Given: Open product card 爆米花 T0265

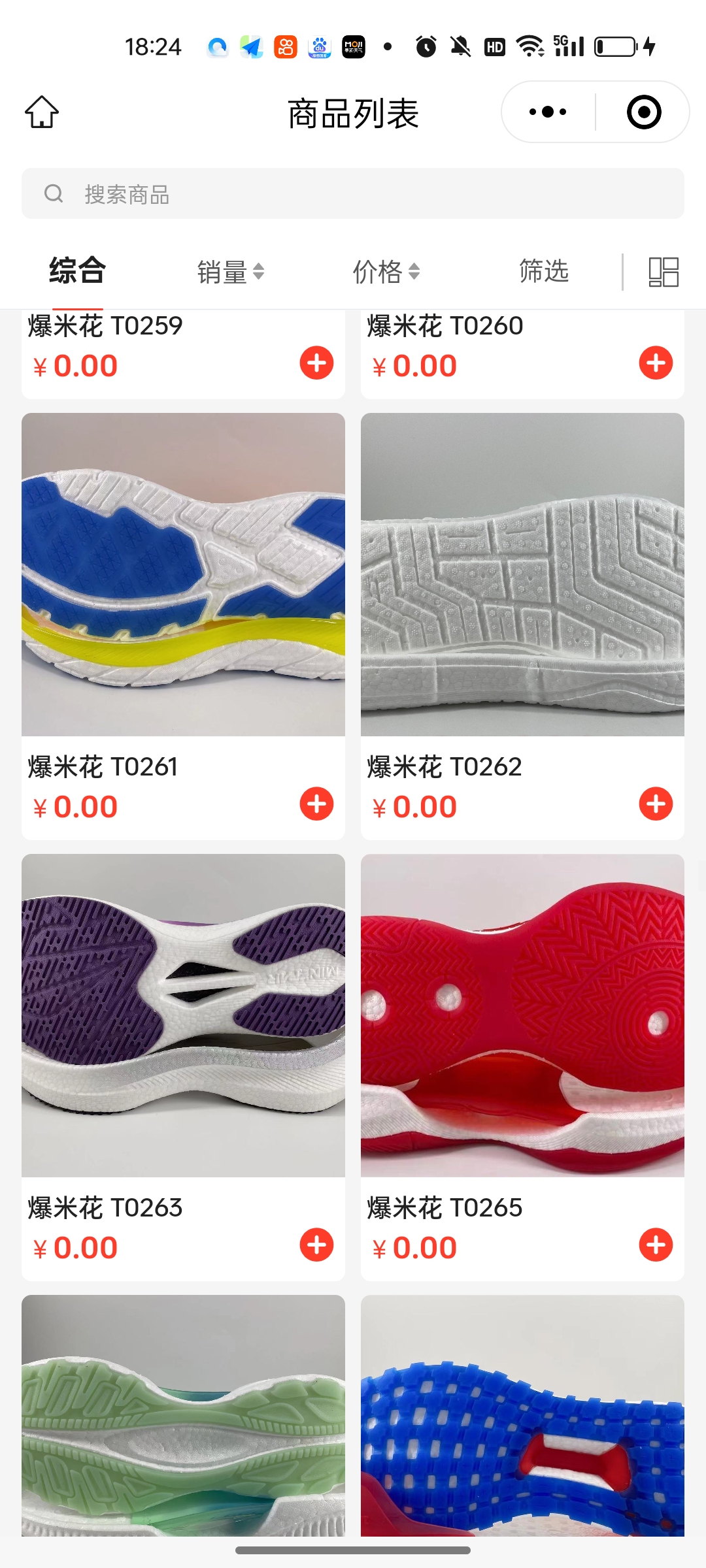Looking at the screenshot, I should [x=522, y=1016].
